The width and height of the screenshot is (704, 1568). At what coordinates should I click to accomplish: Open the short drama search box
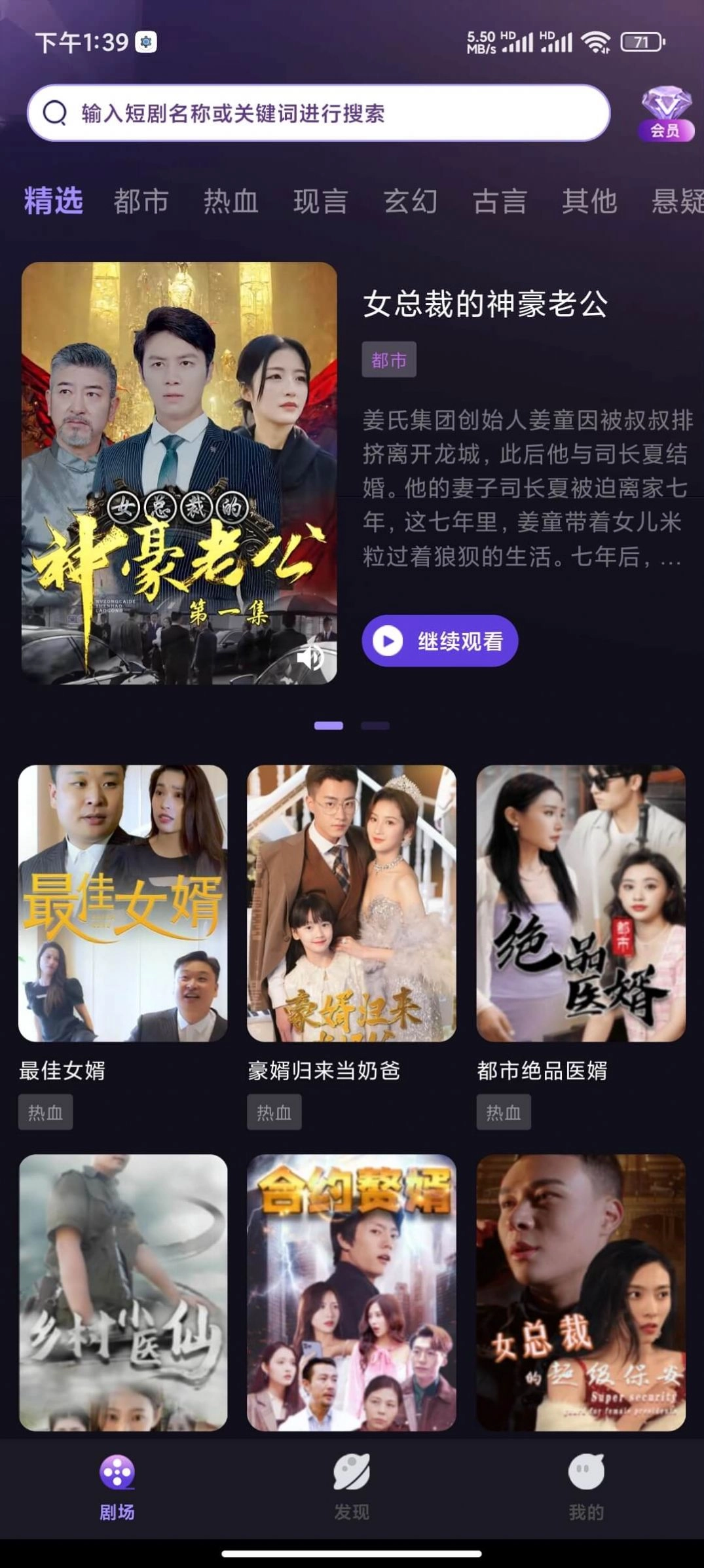(318, 113)
